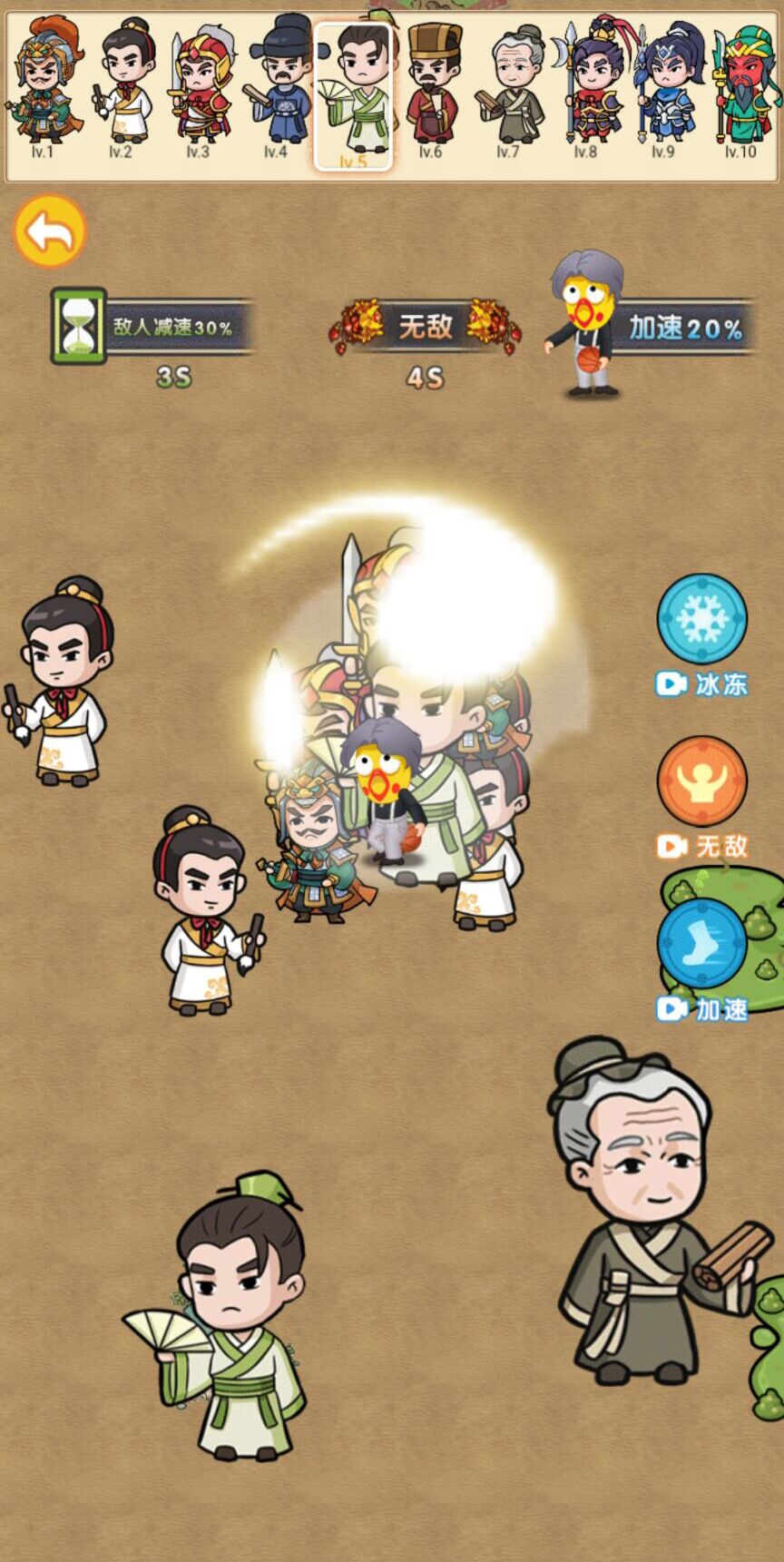Activate the 冰冻 freeze skill

point(701,619)
